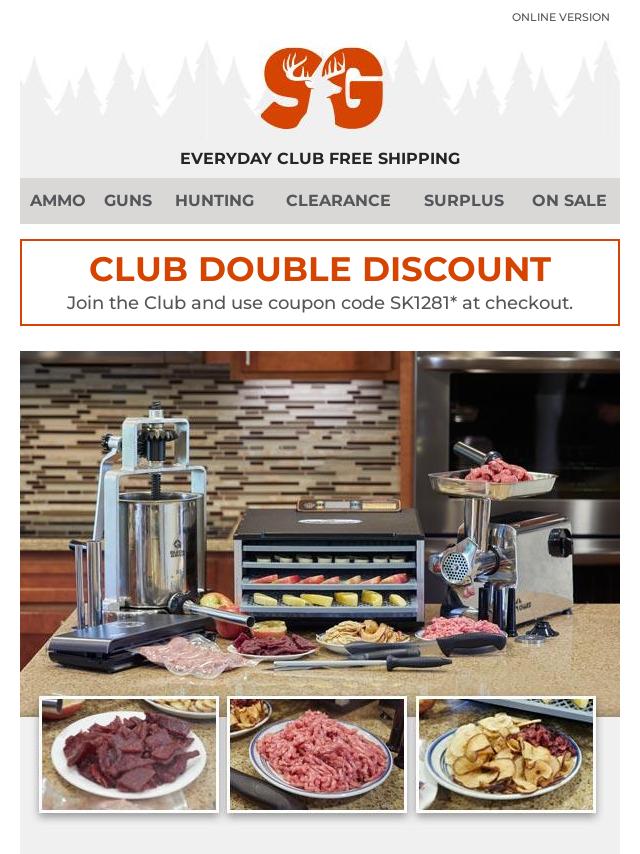640x854 pixels.
Task: Tap the Club Double Discount banner
Action: coord(320,282)
